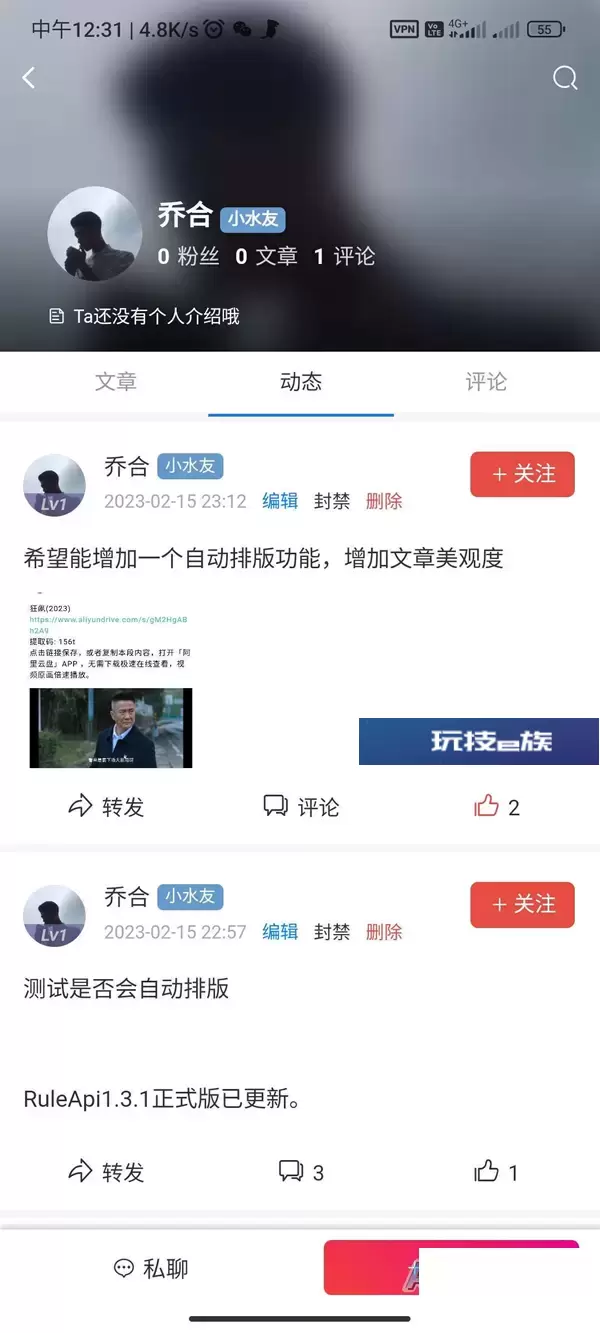Open the image attached to the 自动排版功能 post
The height and width of the screenshot is (1333, 600).
coord(110,682)
